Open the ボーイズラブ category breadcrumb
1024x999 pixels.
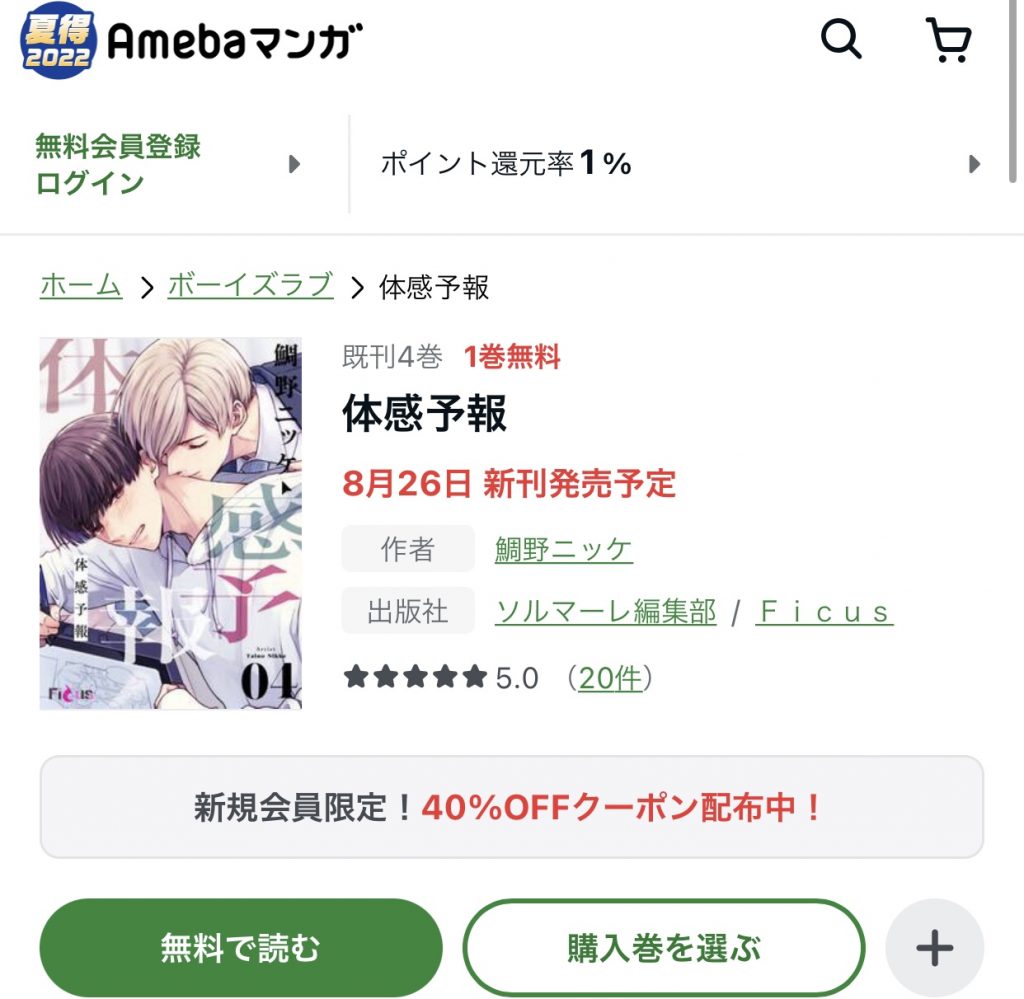pyautogui.click(x=250, y=287)
